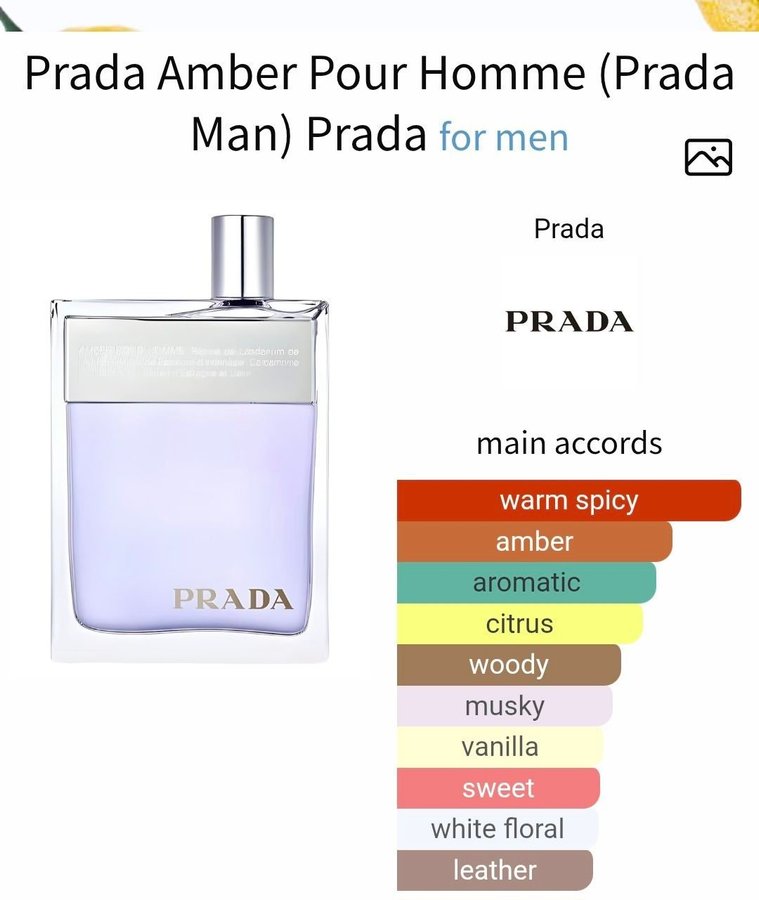Image resolution: width=759 pixels, height=900 pixels.
Task: Open the Prada designer brand logo
Action: pyautogui.click(x=568, y=321)
